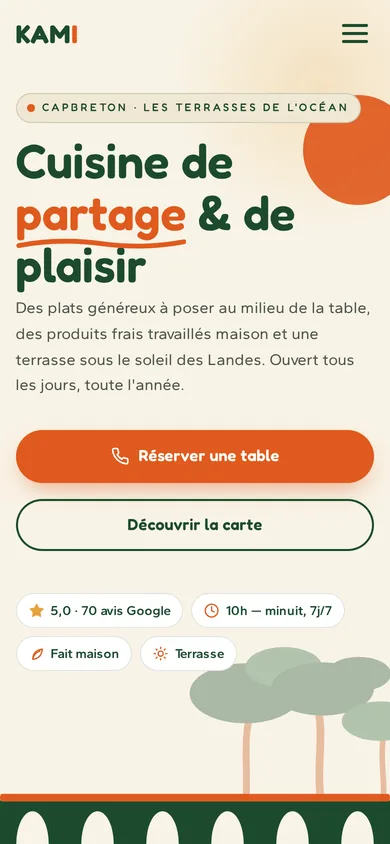Tap the KAMI logo home link
This screenshot has width=390, height=844.
pos(47,34)
